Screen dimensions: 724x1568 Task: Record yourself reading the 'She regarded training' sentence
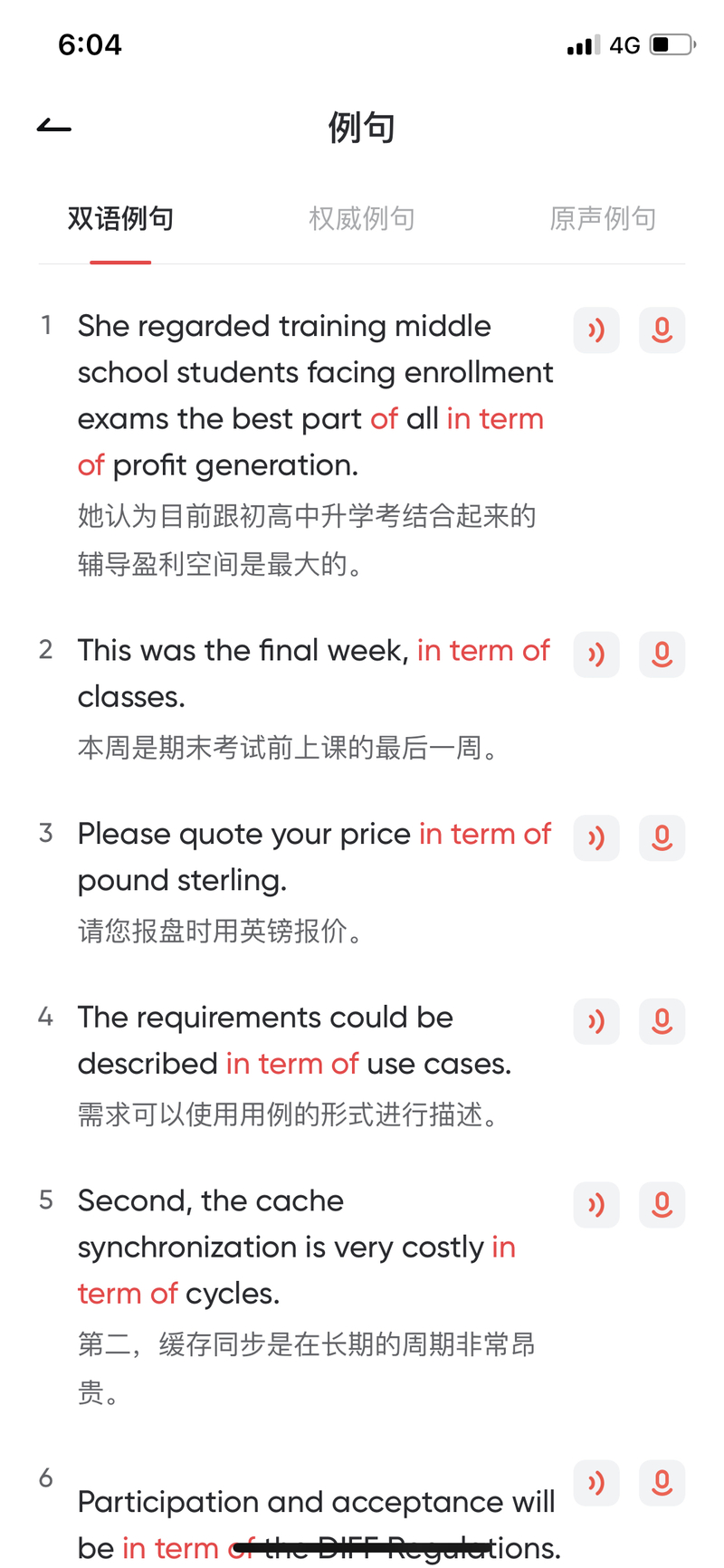(662, 330)
